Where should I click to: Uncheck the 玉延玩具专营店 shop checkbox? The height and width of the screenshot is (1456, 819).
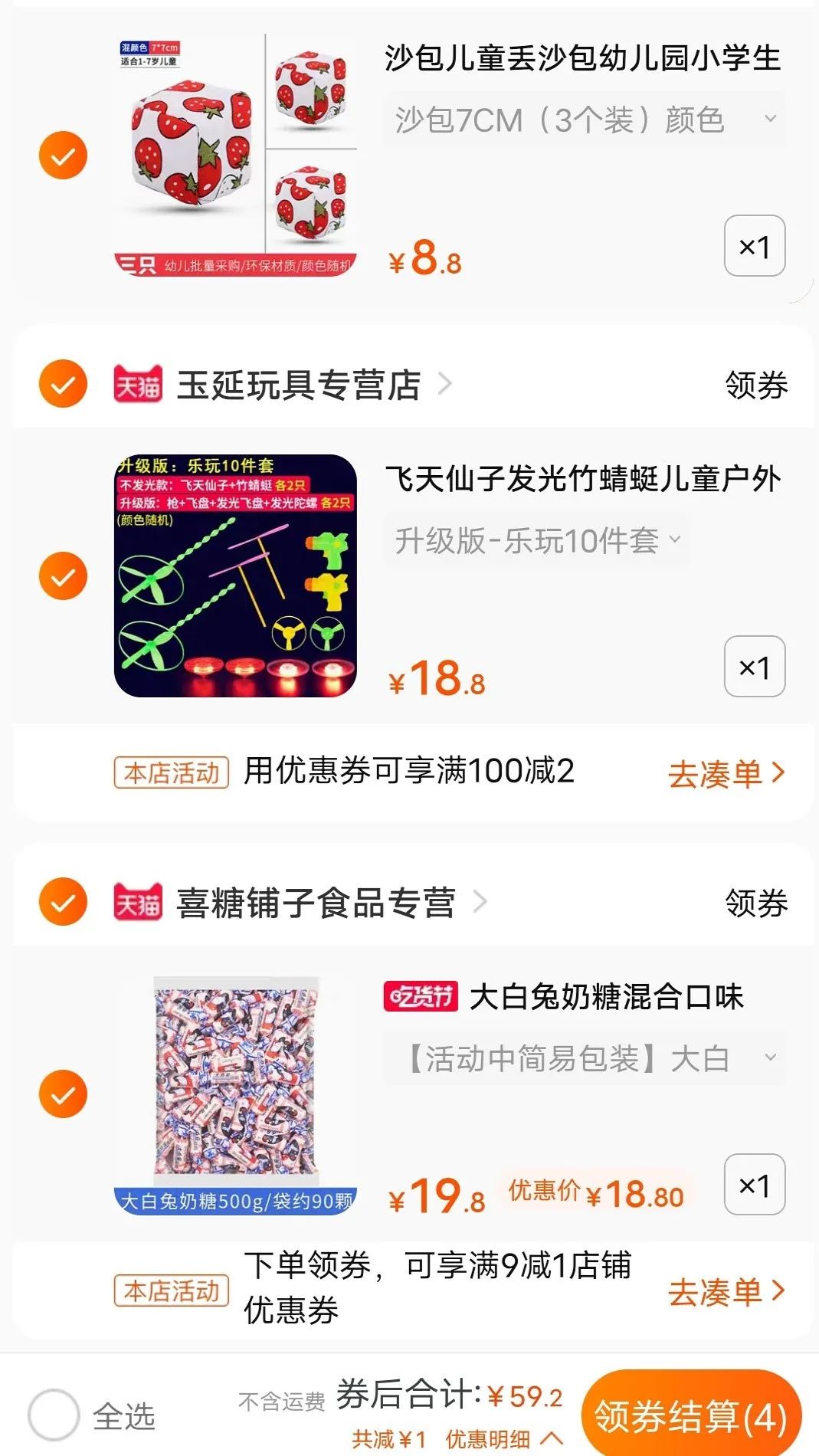coord(63,383)
